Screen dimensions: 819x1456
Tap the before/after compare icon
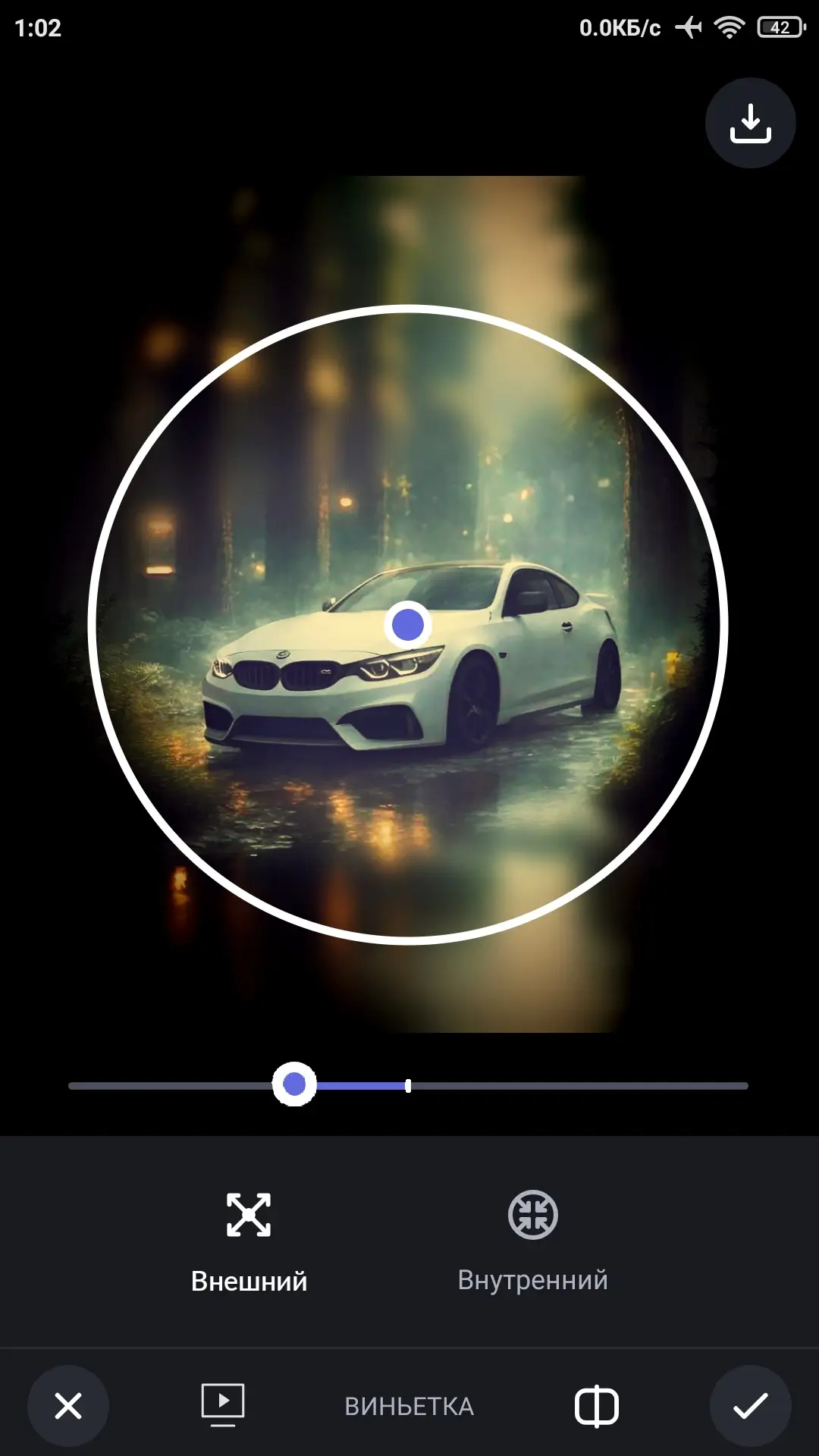(597, 1406)
